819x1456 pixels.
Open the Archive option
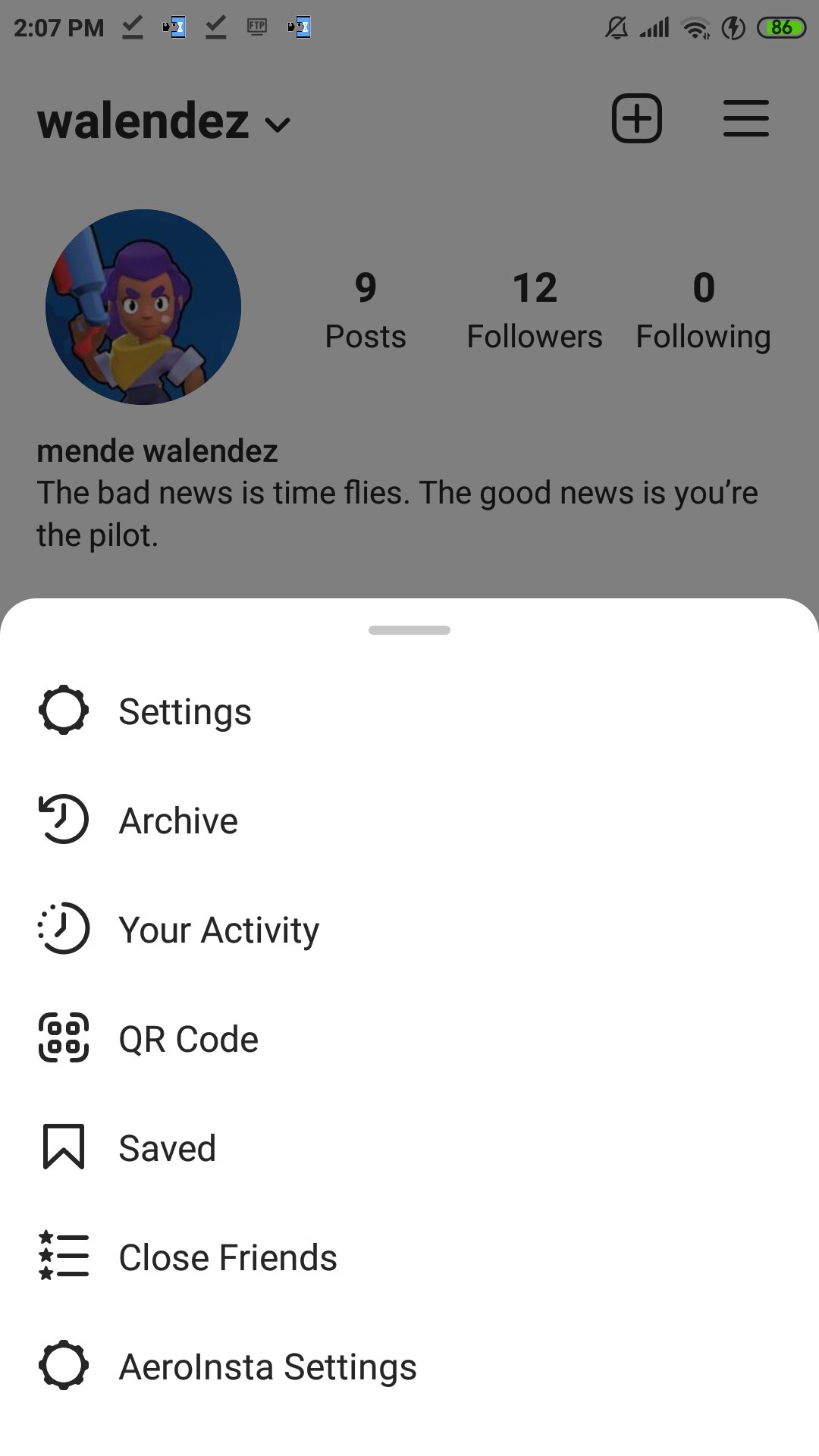pos(409,821)
